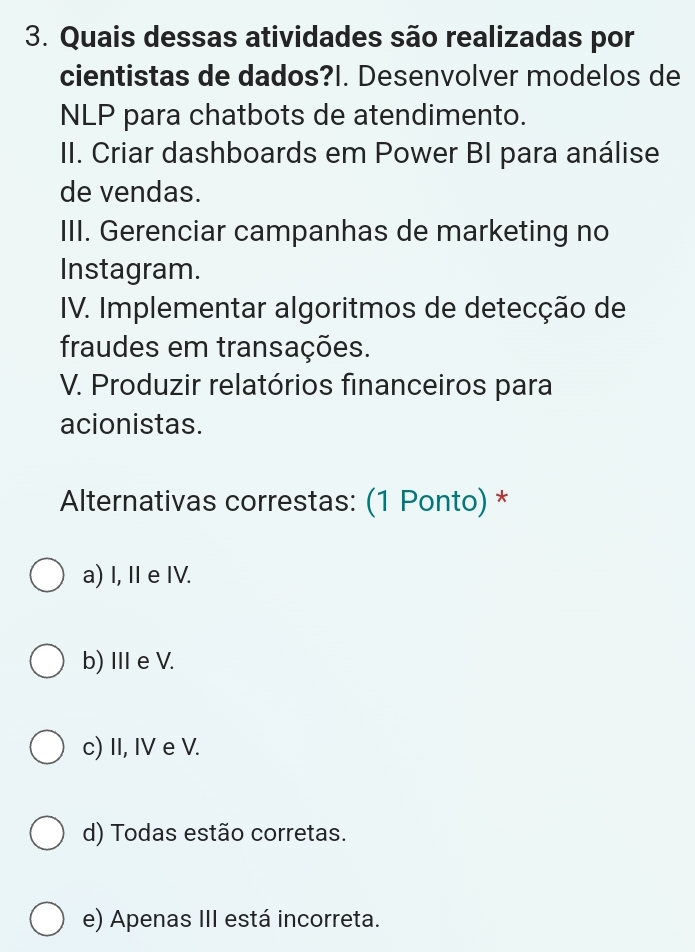Choose answer b) III e V
The image size is (695, 952).
47,661
